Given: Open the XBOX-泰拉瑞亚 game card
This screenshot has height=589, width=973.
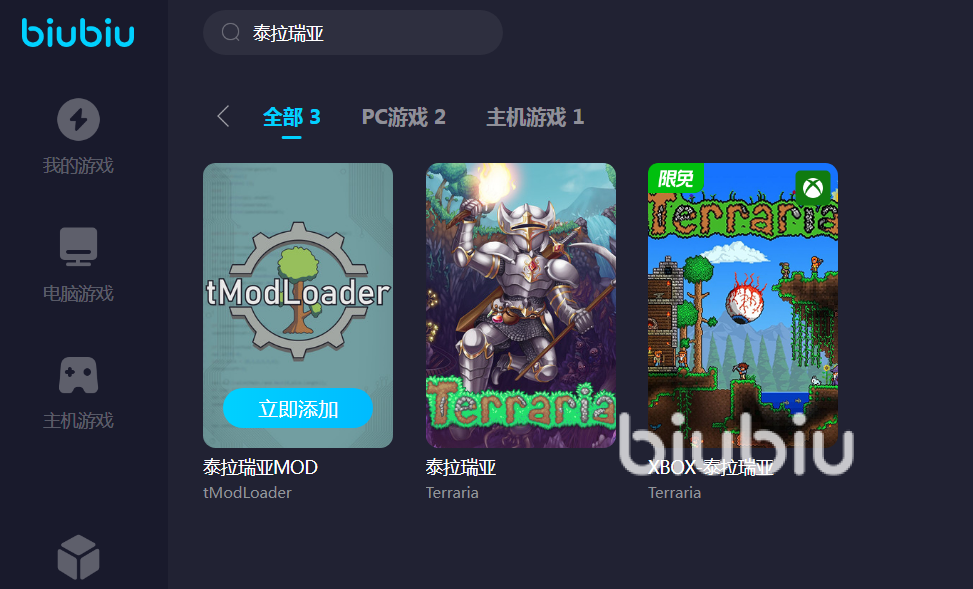Looking at the screenshot, I should tap(742, 305).
